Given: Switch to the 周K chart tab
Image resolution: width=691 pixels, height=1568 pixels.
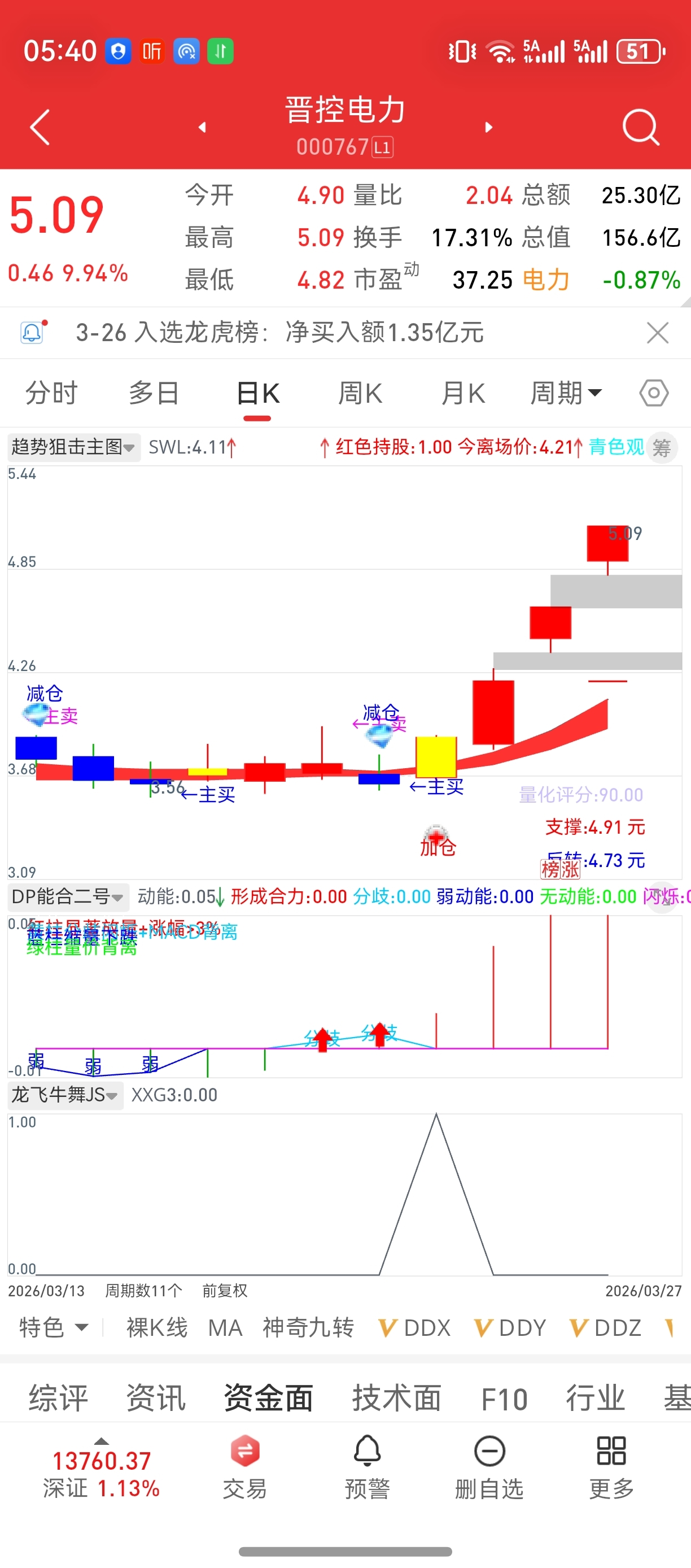Looking at the screenshot, I should (360, 393).
